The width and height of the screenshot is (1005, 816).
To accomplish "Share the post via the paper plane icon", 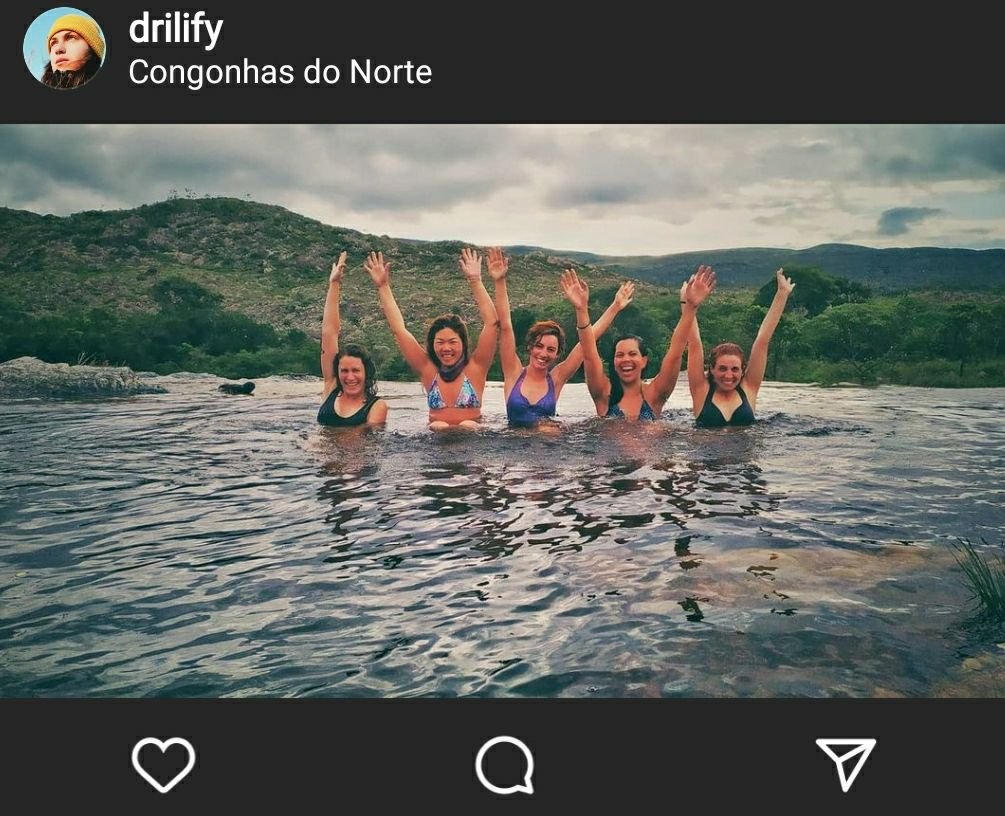I will coord(845,764).
